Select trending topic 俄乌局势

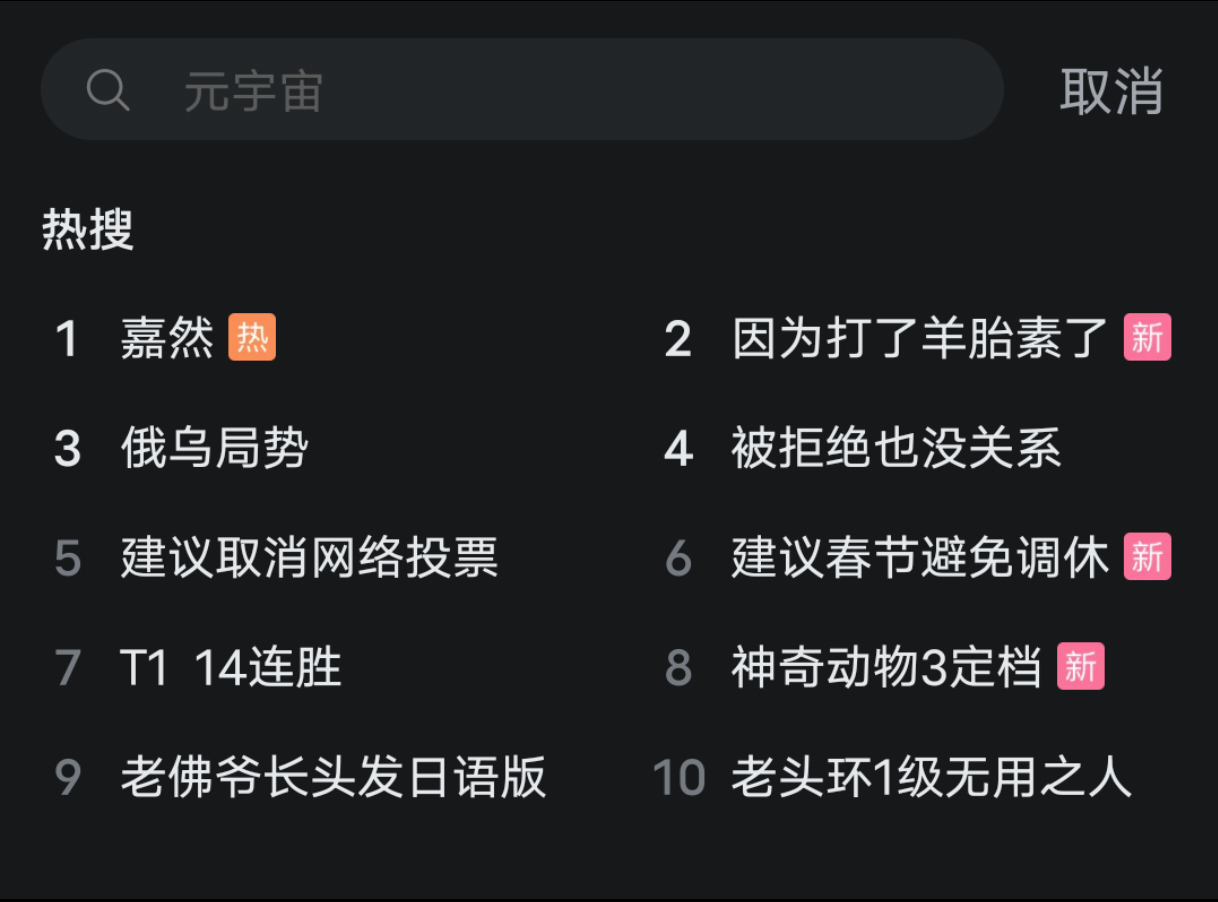(x=214, y=448)
